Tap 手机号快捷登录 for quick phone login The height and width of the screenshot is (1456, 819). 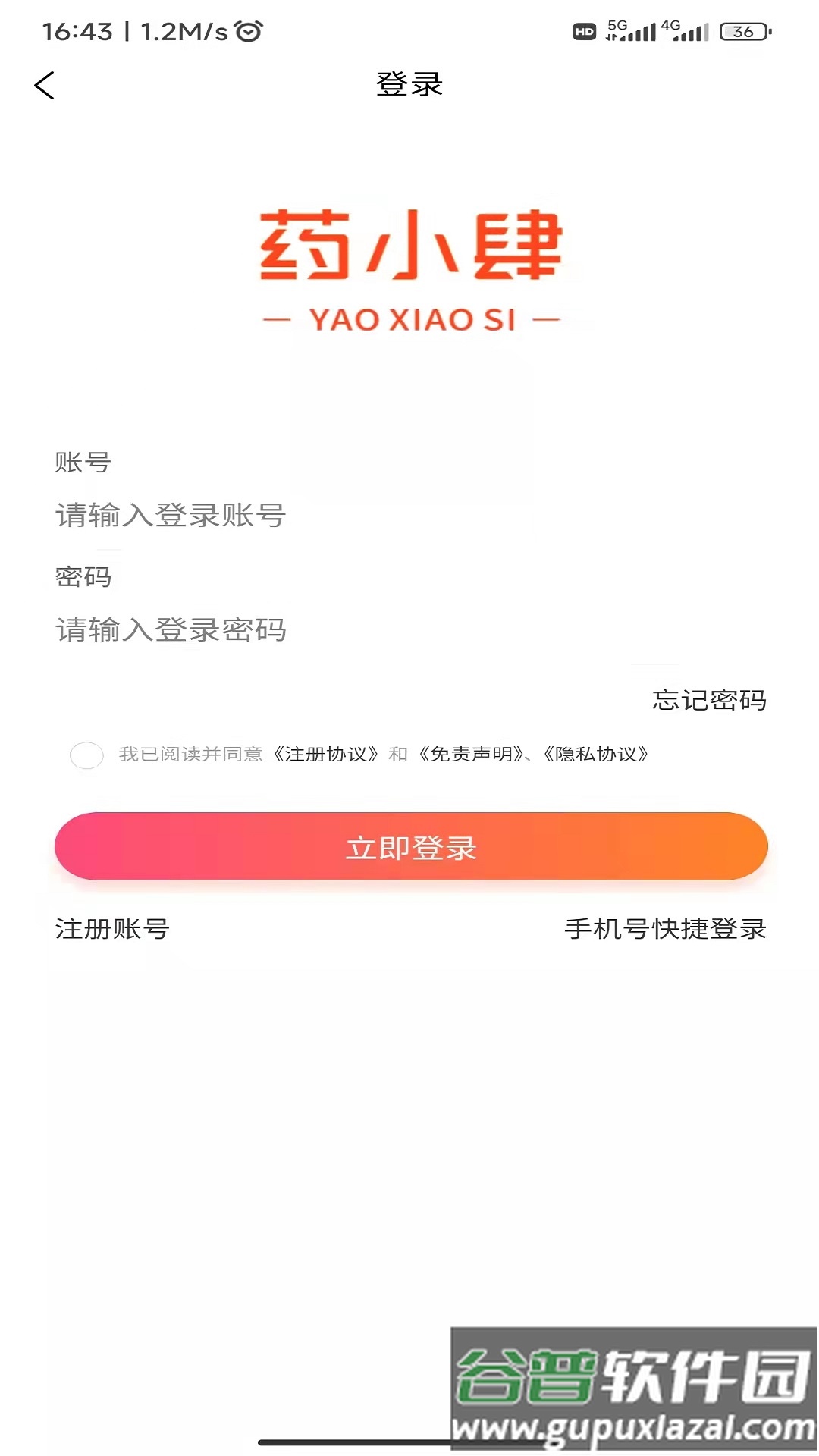coord(665,928)
